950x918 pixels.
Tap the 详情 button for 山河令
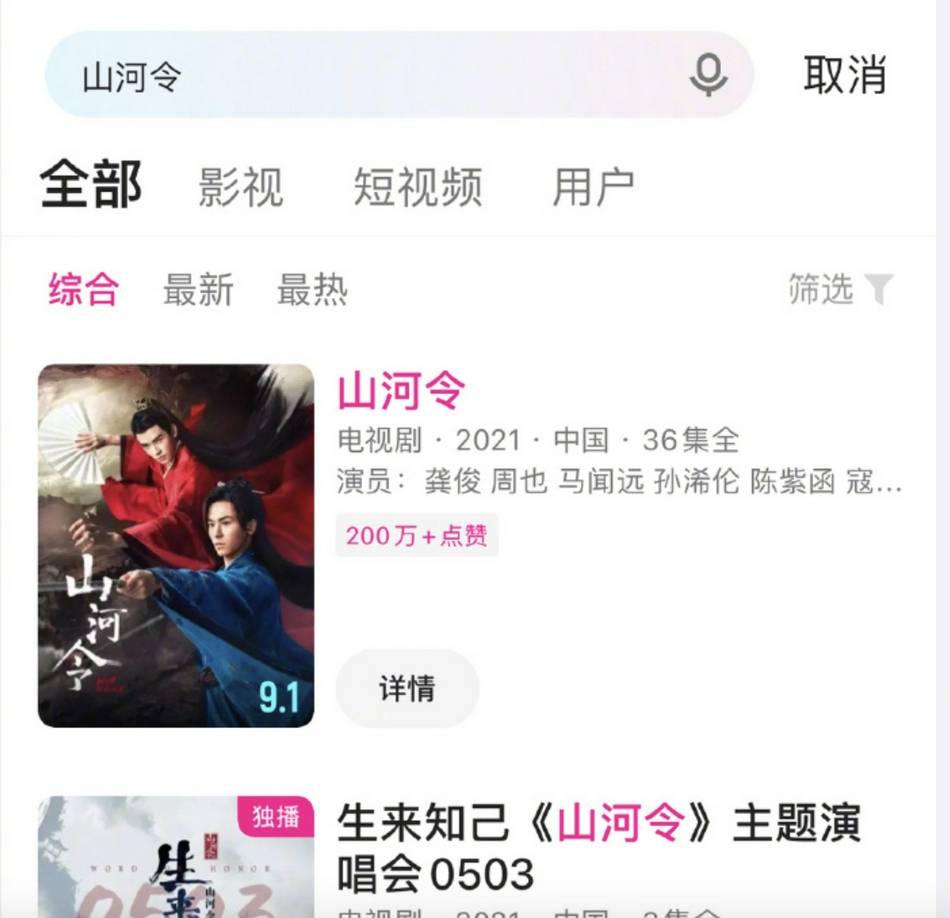point(407,688)
